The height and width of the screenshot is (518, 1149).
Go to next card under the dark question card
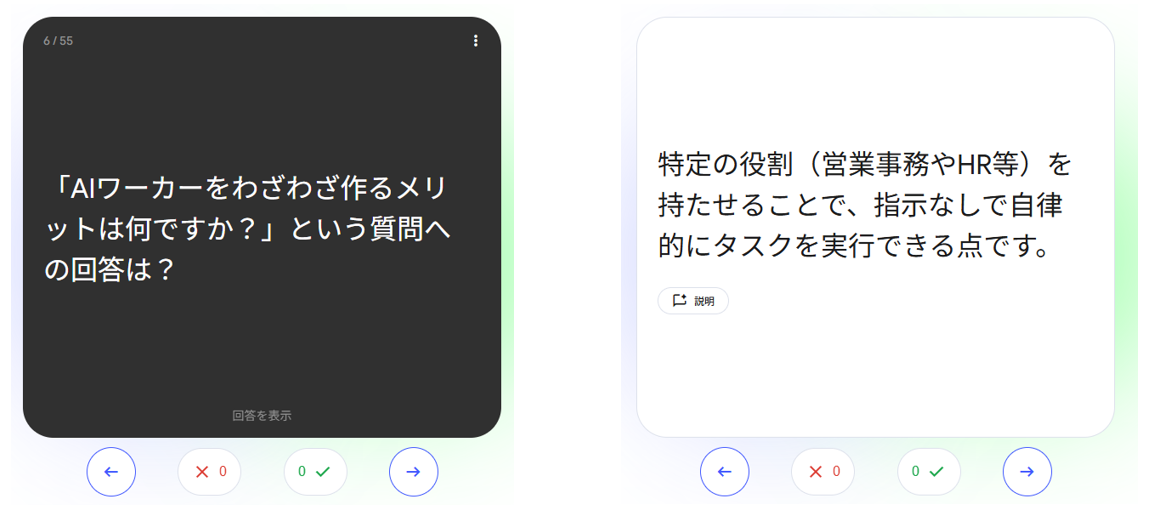coord(413,472)
